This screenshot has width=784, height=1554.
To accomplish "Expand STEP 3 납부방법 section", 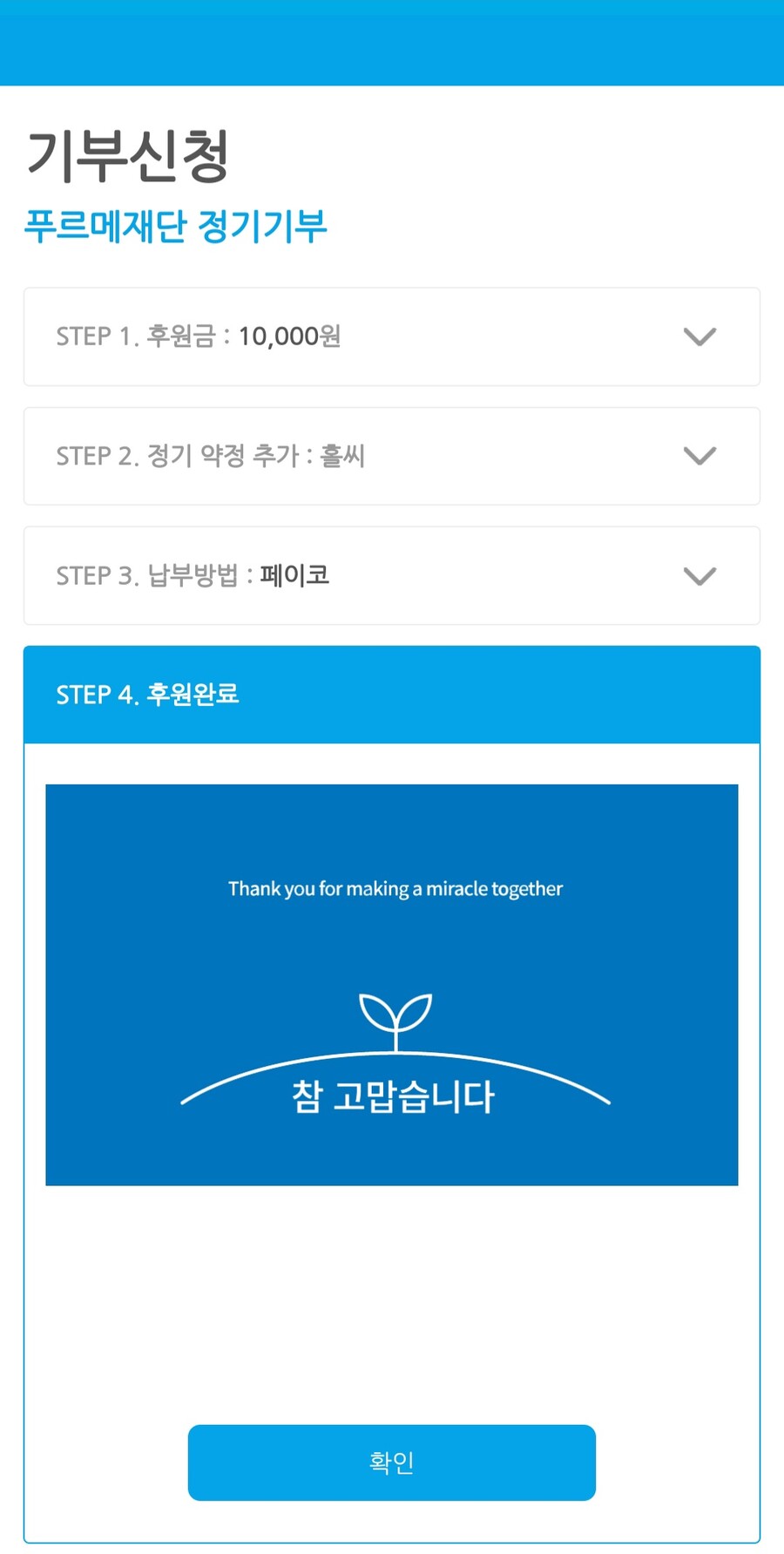I will click(700, 575).
